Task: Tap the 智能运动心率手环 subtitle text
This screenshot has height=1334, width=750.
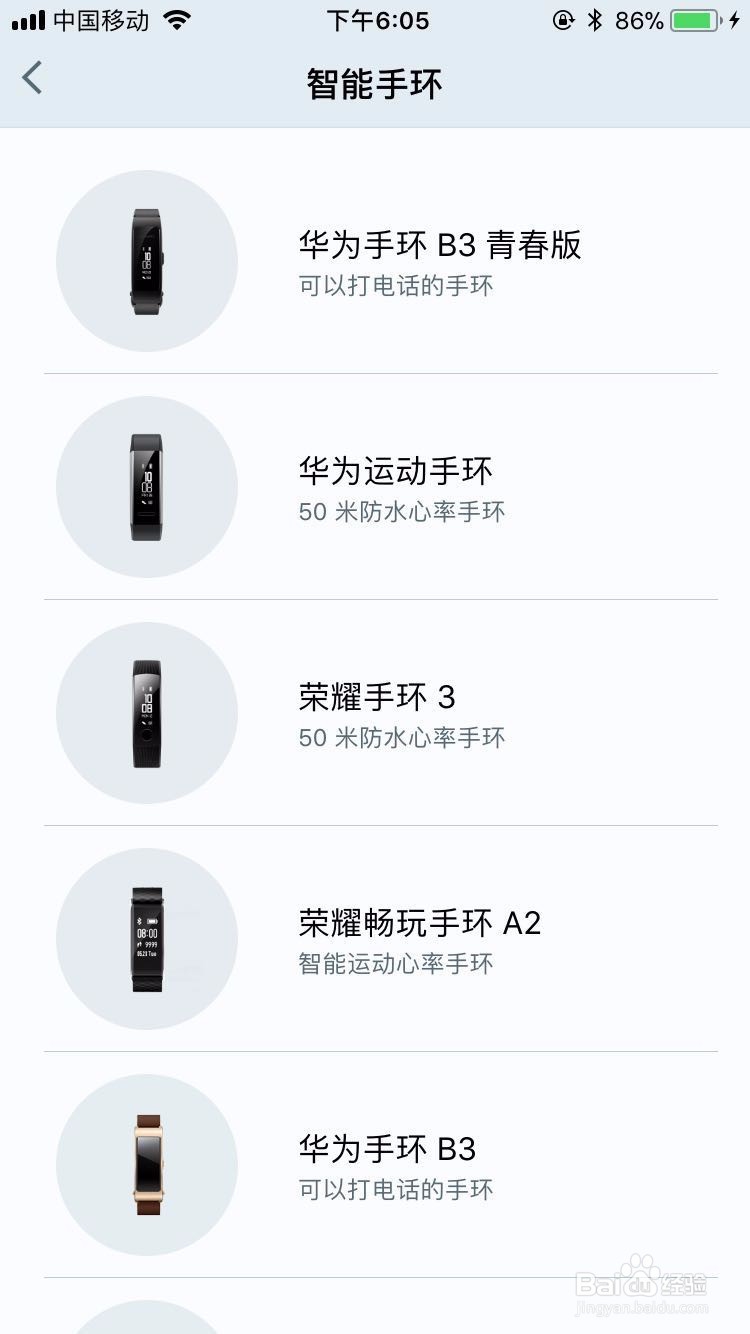Action: [x=395, y=964]
